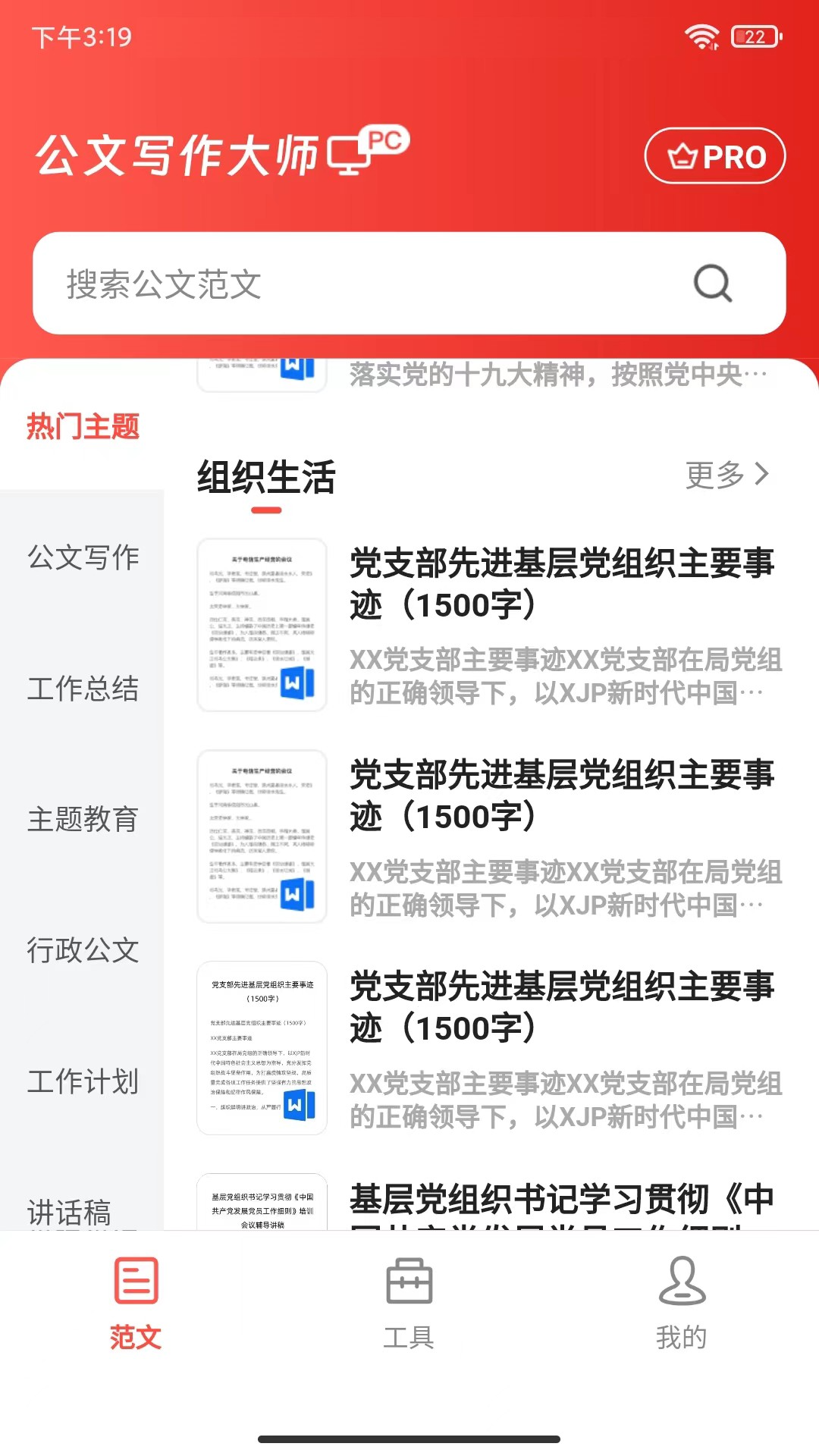Tap the 搜索公文范文 search input field

tap(341, 284)
